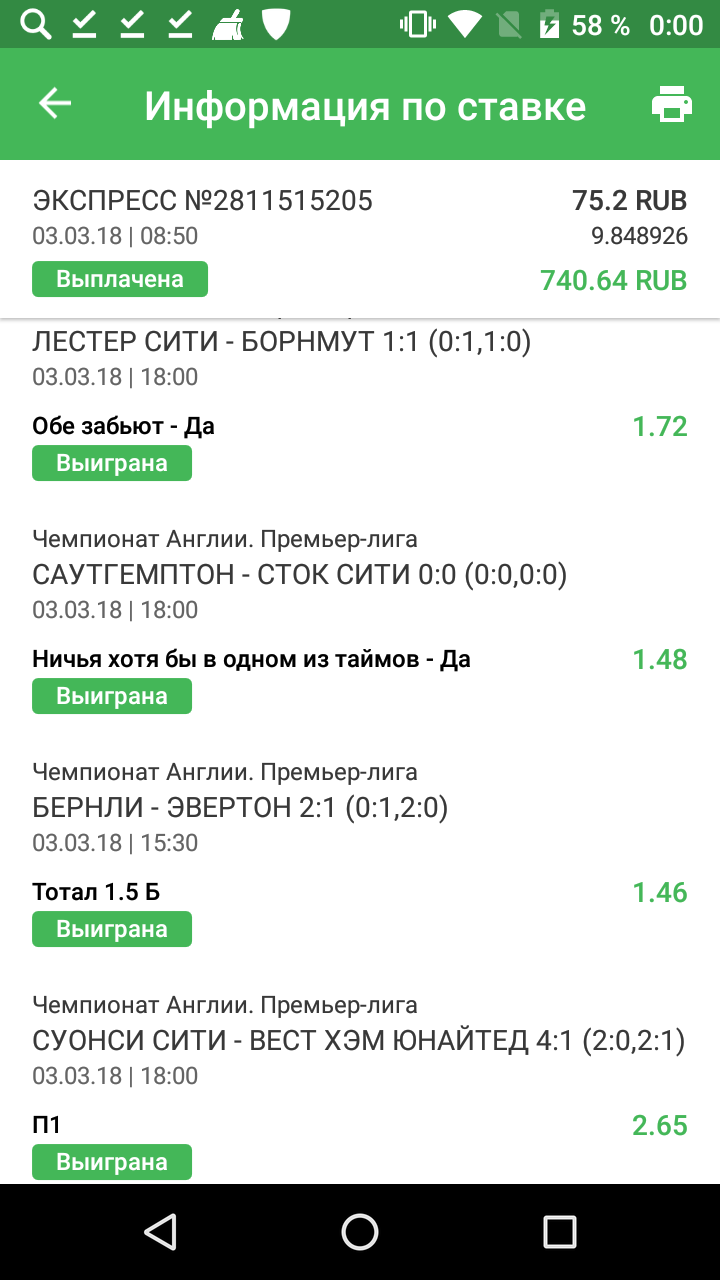Tap the system home button

click(360, 1231)
